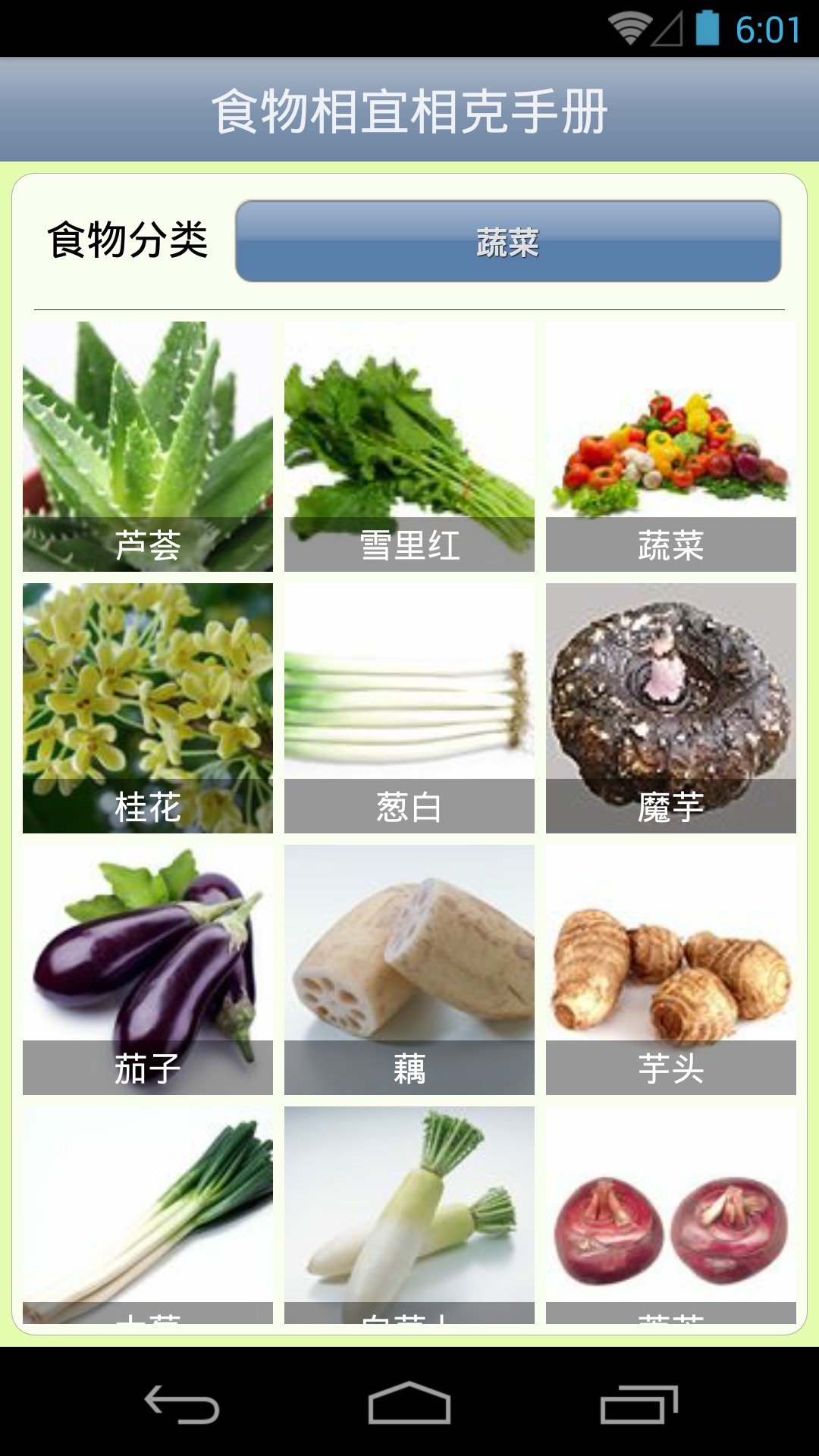Tap the 蔬菜 mixed vegetables tile

[x=671, y=446]
